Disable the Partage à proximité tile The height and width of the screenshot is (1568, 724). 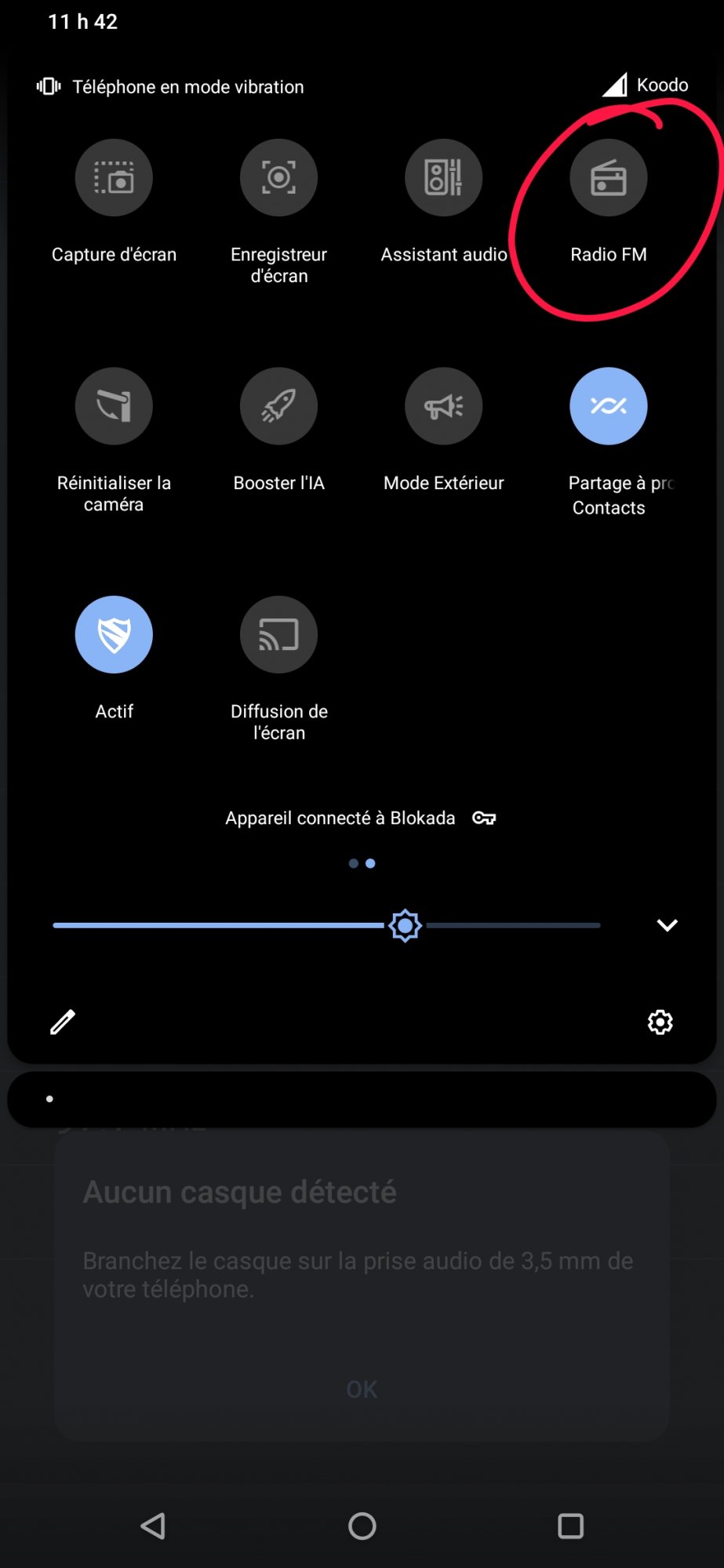608,406
